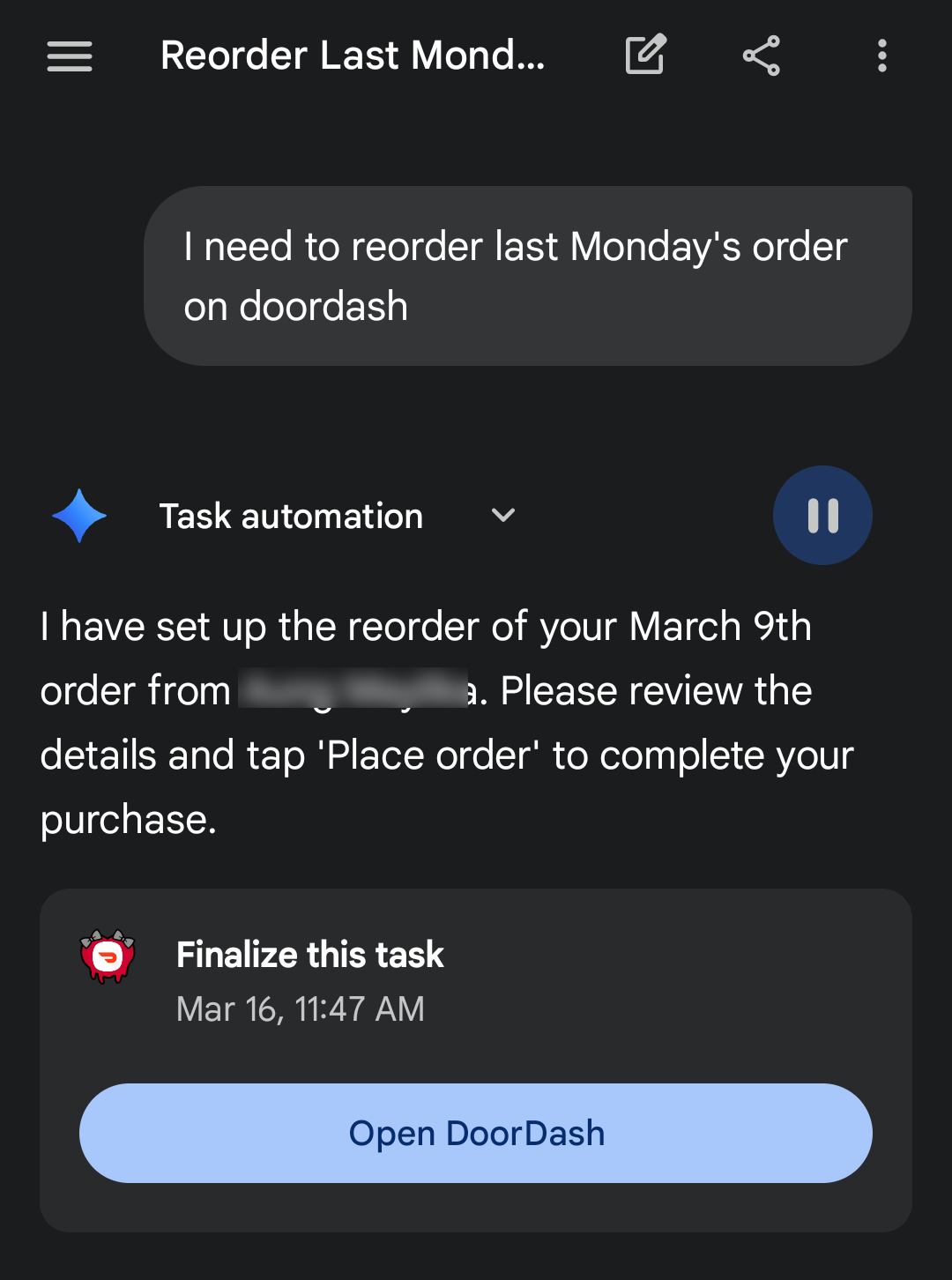Image resolution: width=952 pixels, height=1280 pixels.
Task: Tap the circular pause progress control
Action: [822, 515]
